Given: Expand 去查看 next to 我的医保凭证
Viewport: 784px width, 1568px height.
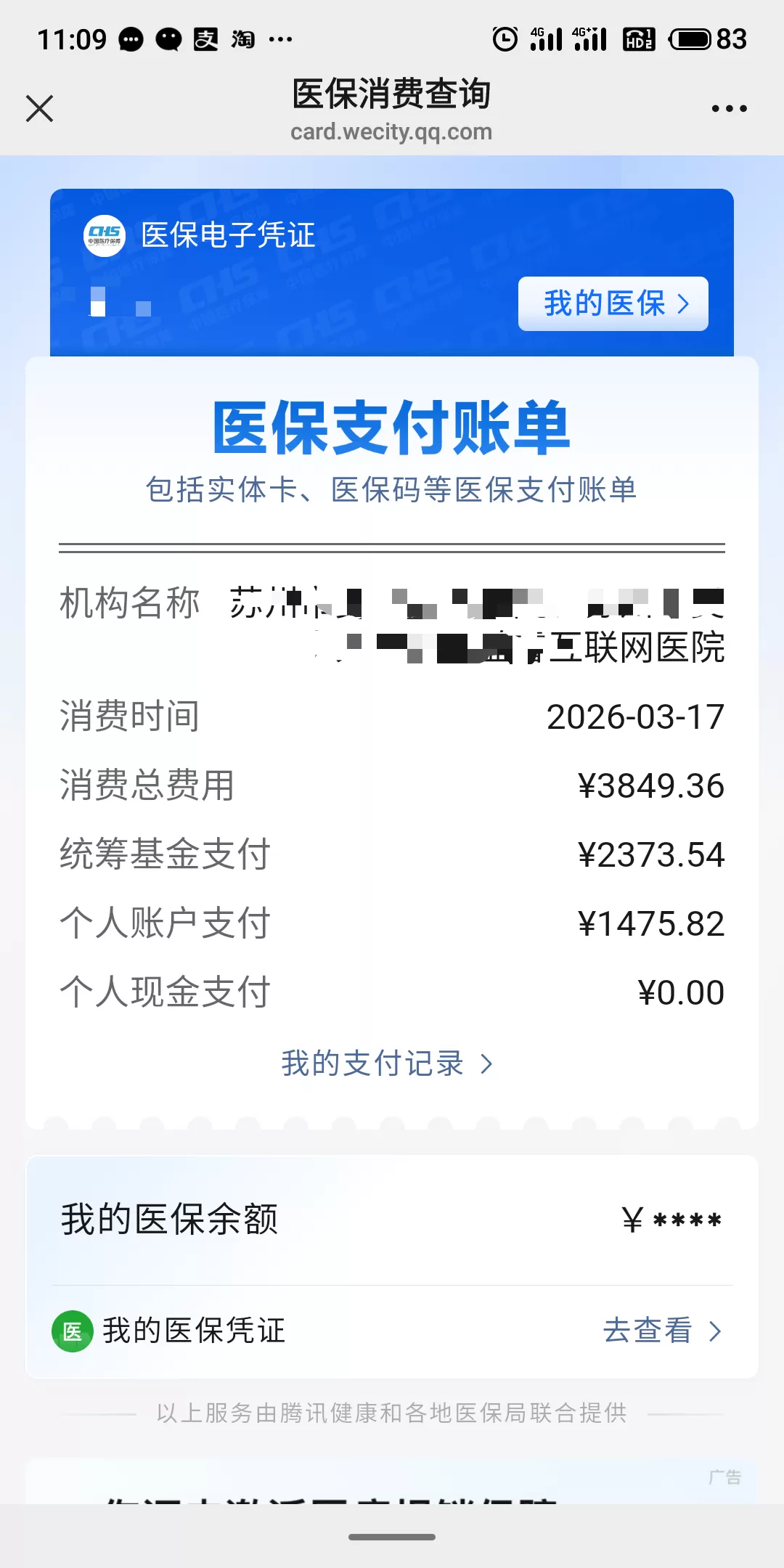Looking at the screenshot, I should click(716, 1331).
